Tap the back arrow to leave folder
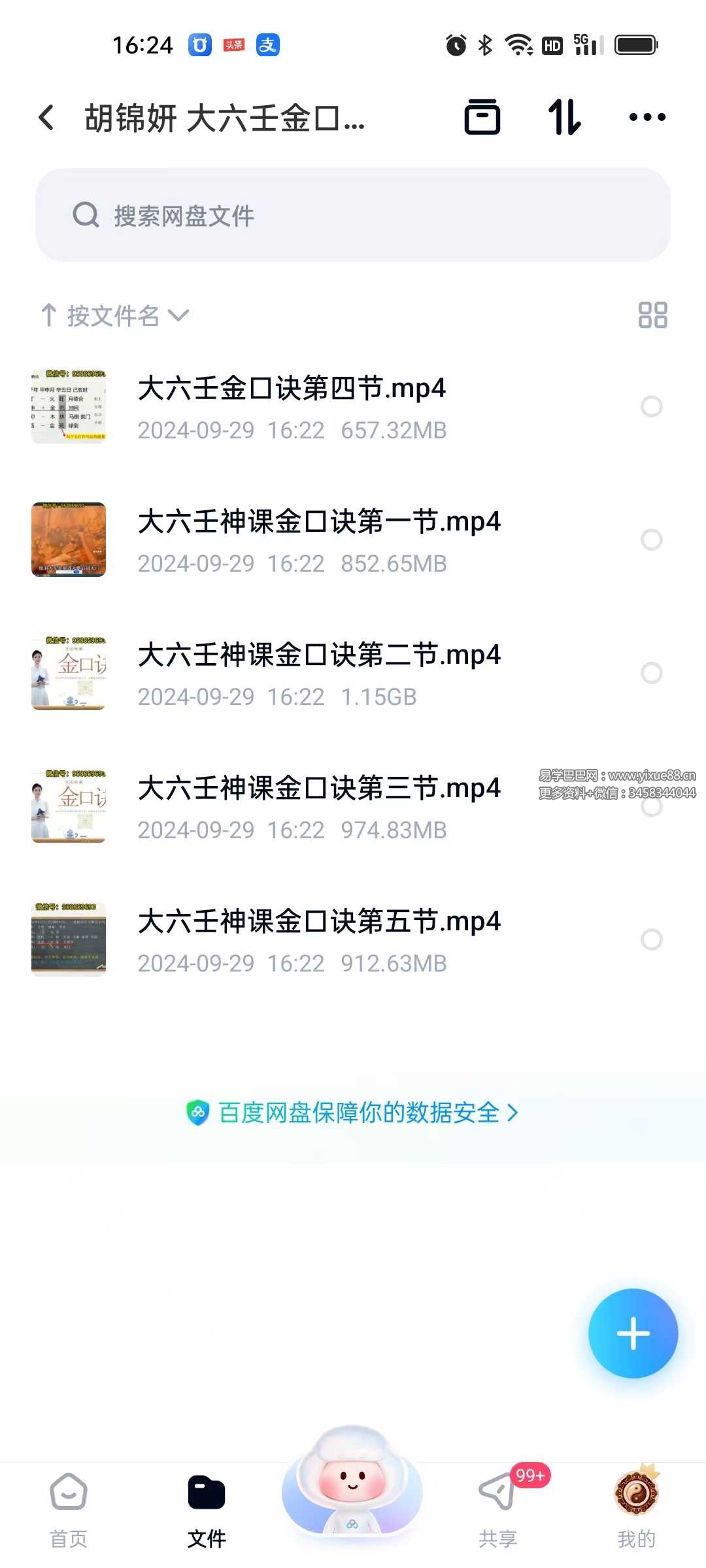Viewport: 706px width, 1568px height. (x=46, y=118)
